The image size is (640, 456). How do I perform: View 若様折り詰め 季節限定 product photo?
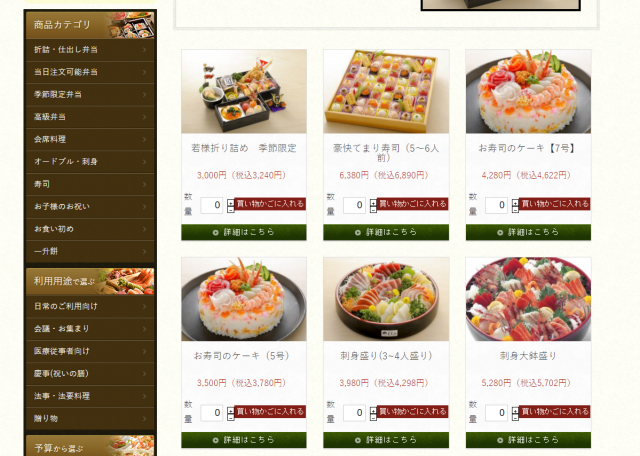click(x=243, y=91)
